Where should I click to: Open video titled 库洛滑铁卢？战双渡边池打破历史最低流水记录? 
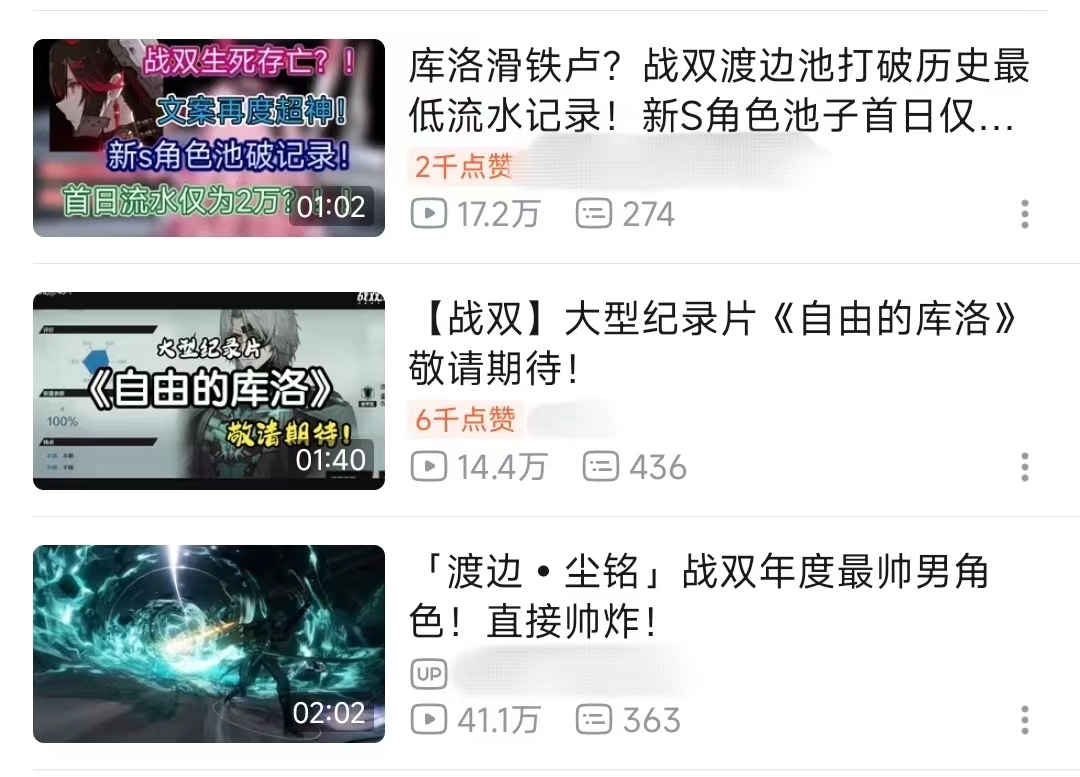[718, 92]
